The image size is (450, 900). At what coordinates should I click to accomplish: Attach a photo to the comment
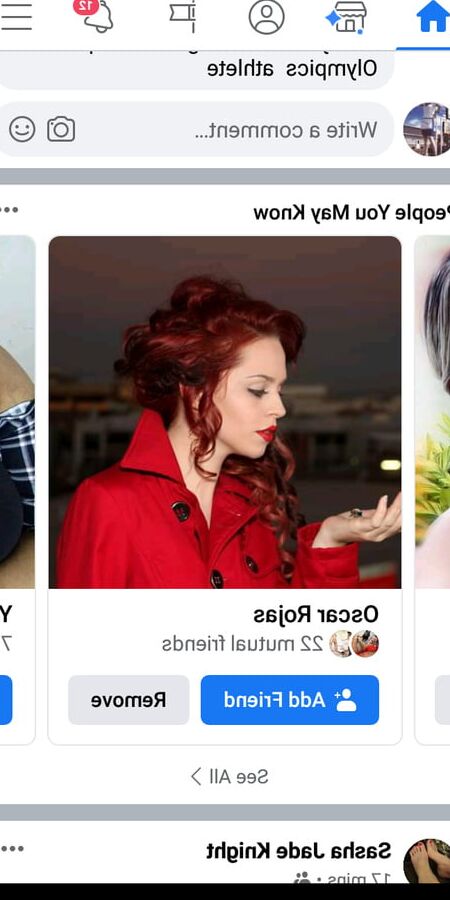(61, 130)
